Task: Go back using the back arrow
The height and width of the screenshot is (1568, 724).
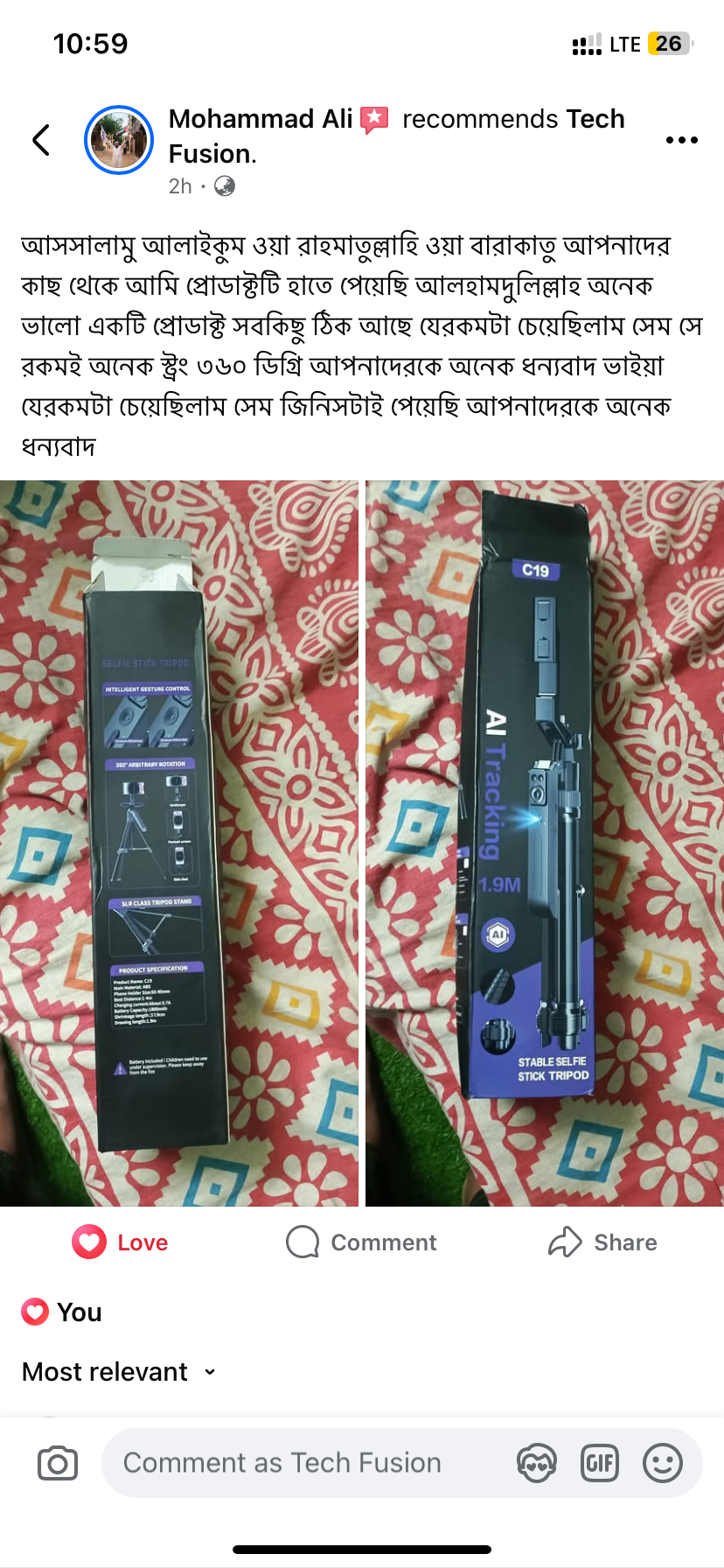Action: [41, 140]
